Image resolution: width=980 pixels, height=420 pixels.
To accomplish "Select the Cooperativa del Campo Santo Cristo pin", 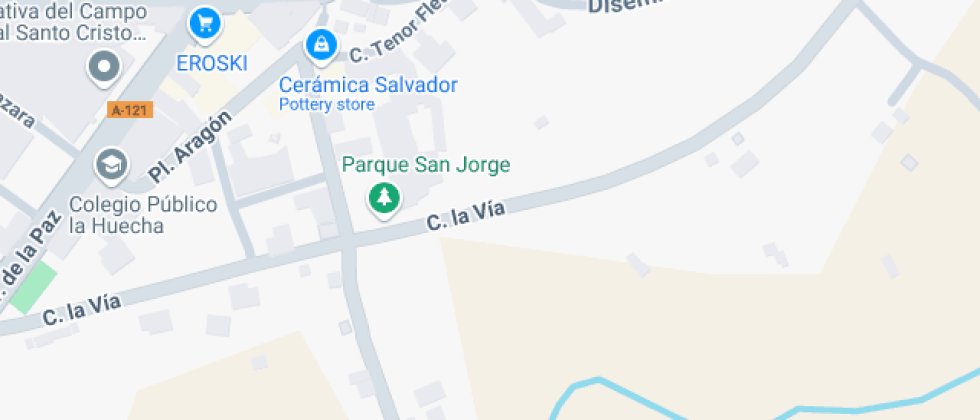I will [104, 68].
